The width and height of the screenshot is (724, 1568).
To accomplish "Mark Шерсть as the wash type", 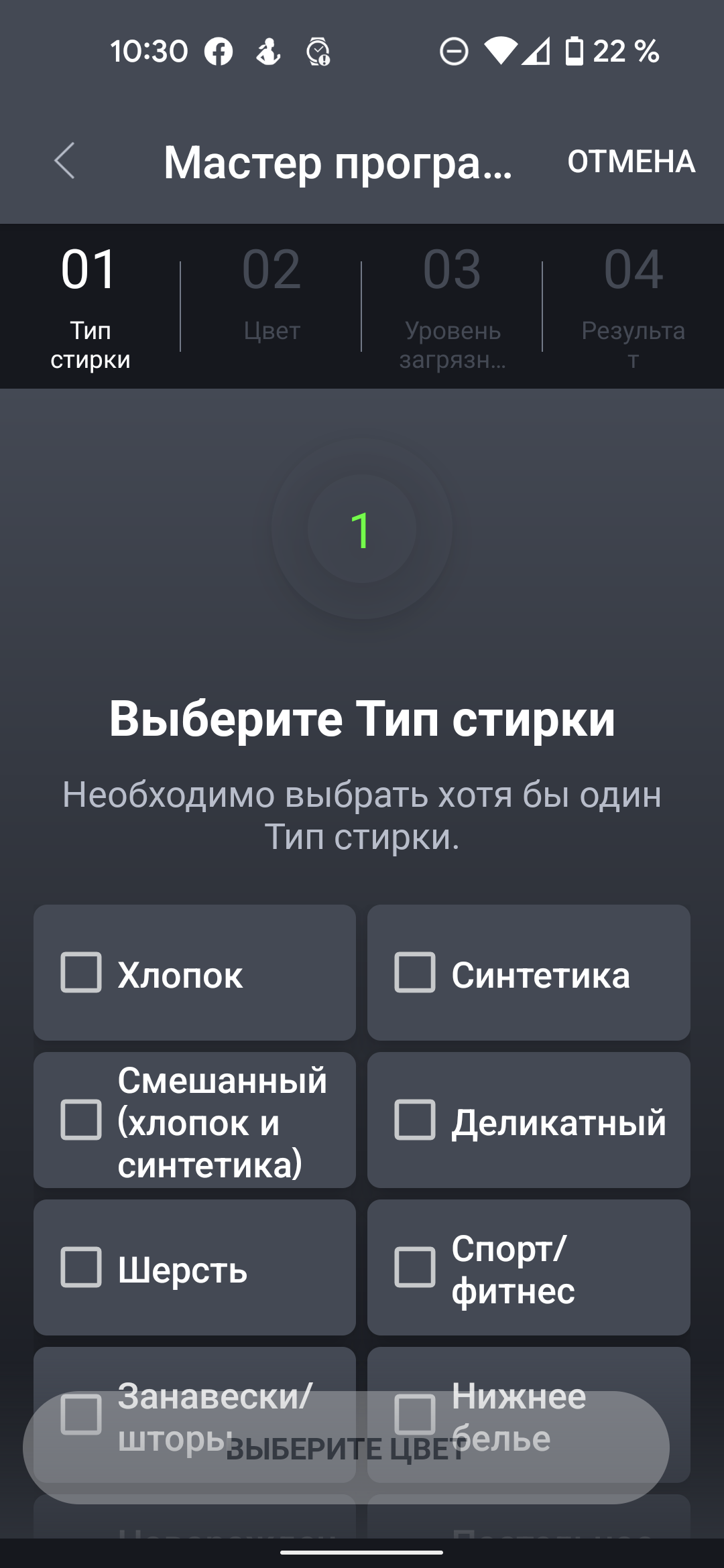I will 81,1267.
